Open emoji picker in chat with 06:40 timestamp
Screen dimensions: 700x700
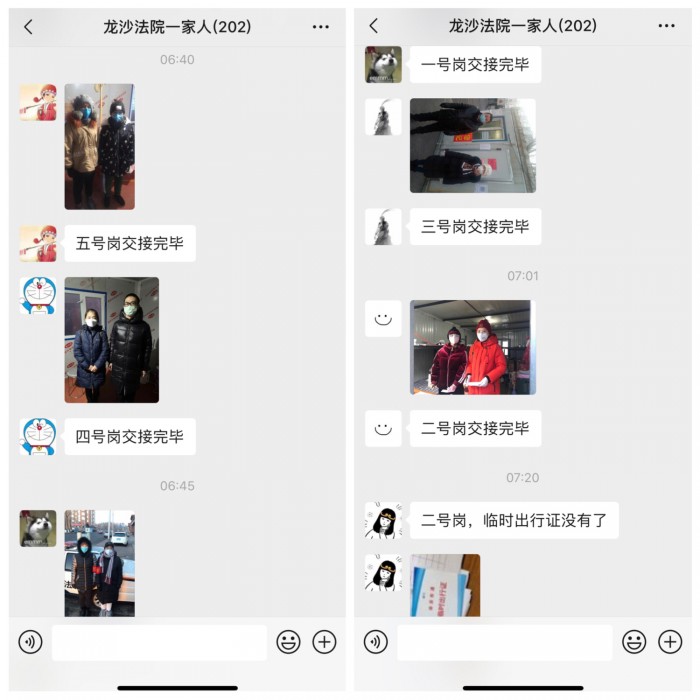(288, 642)
